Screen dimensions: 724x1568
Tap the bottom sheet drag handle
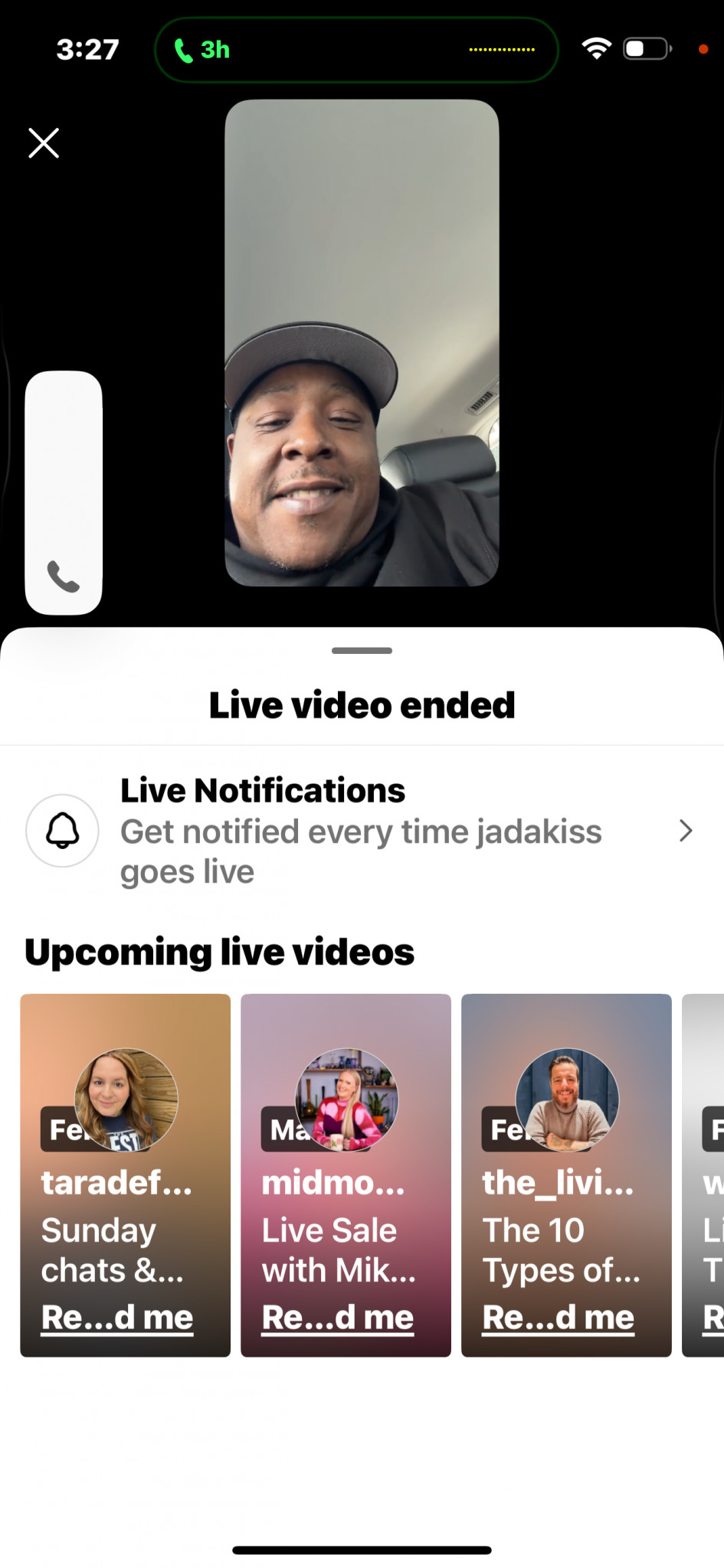(x=362, y=651)
